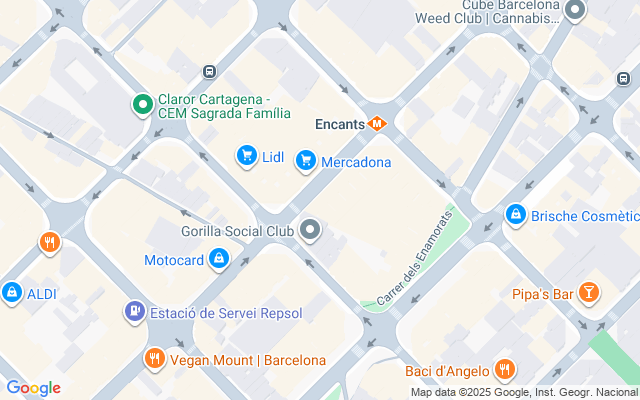
Task: Open Estació de Servei Repsol fuel marker
Action: click(x=135, y=312)
